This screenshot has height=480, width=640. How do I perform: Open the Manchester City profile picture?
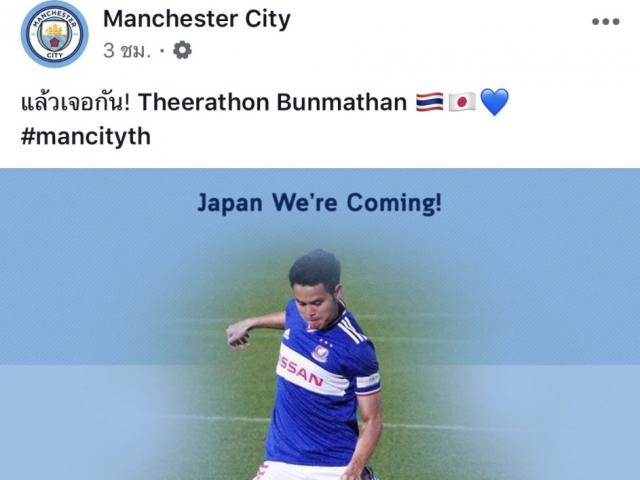tap(54, 34)
